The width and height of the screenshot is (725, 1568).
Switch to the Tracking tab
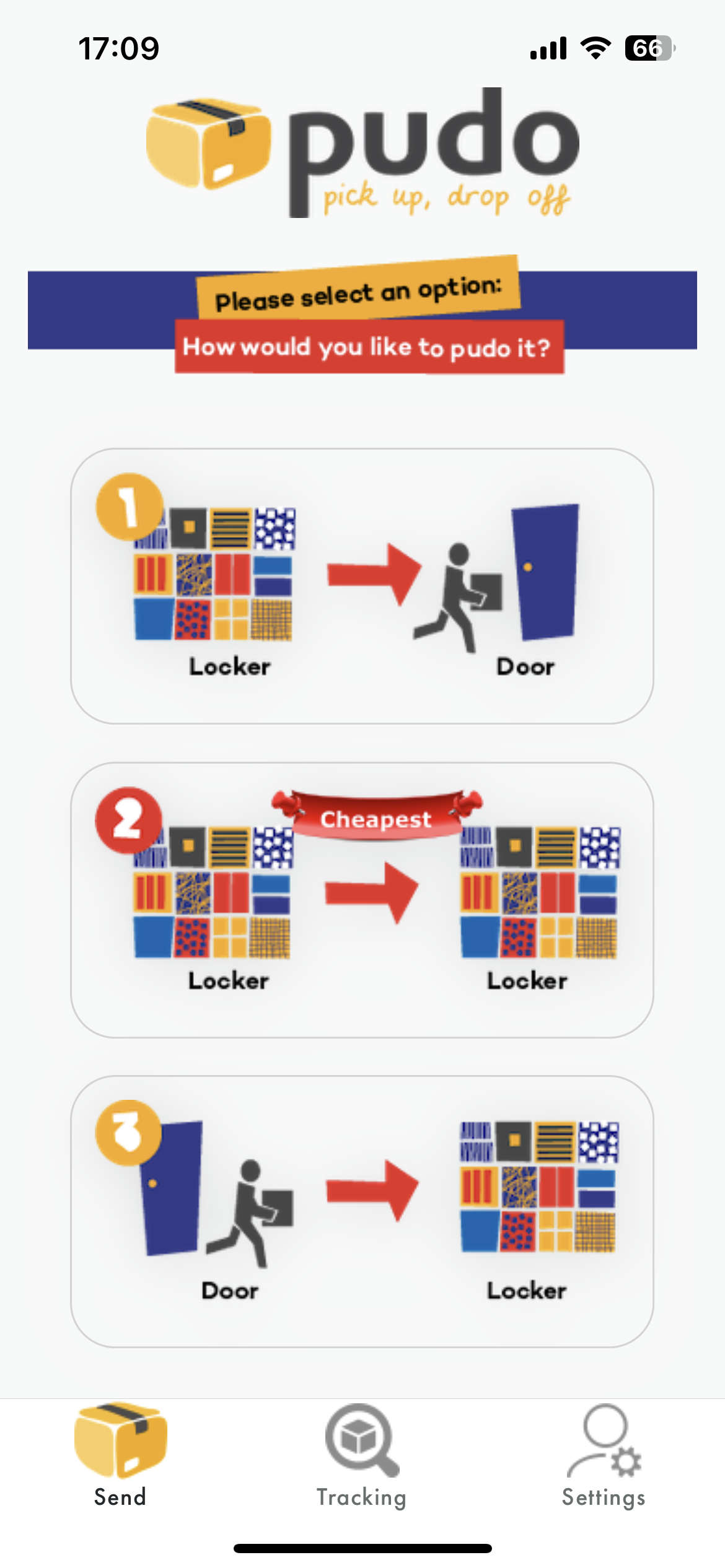[x=362, y=1457]
